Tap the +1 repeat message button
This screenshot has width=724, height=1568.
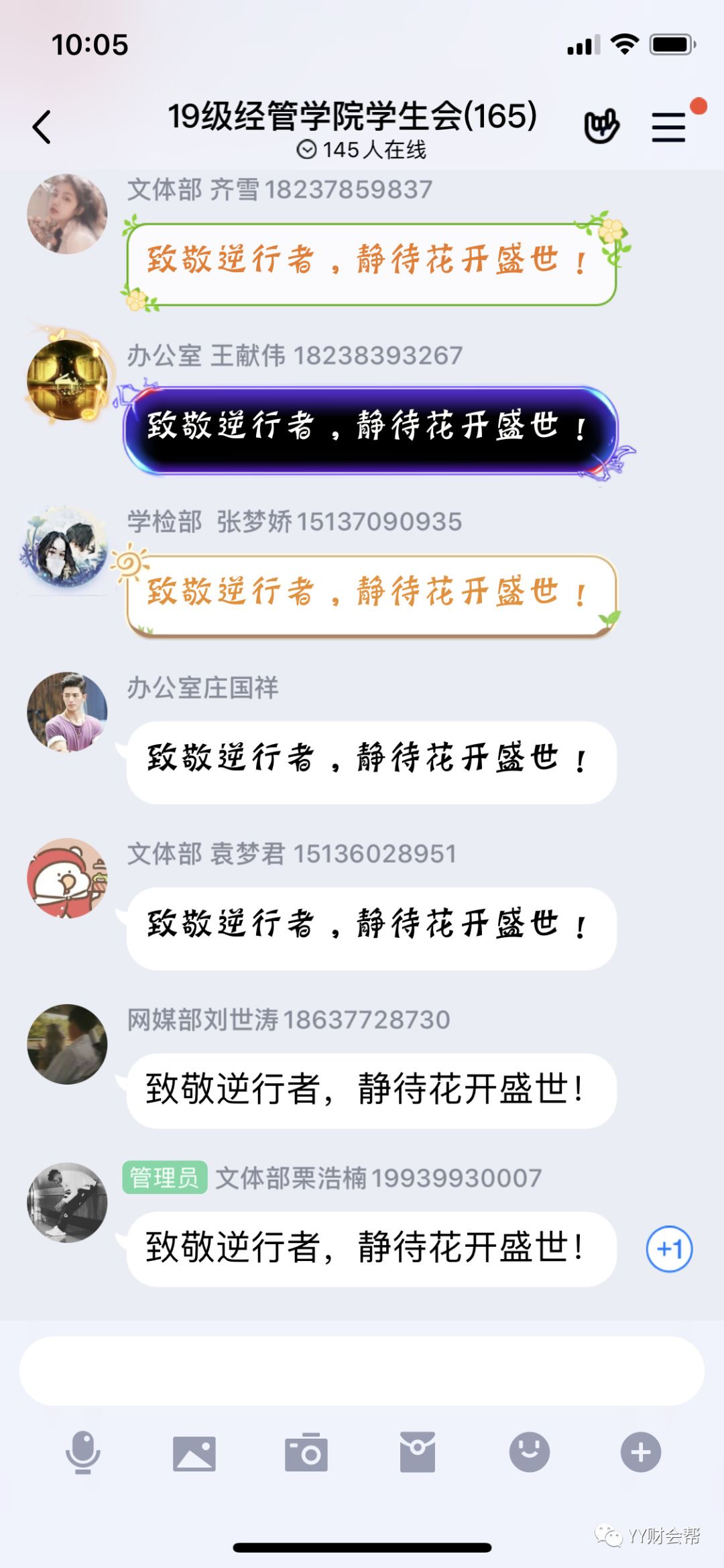click(669, 1249)
